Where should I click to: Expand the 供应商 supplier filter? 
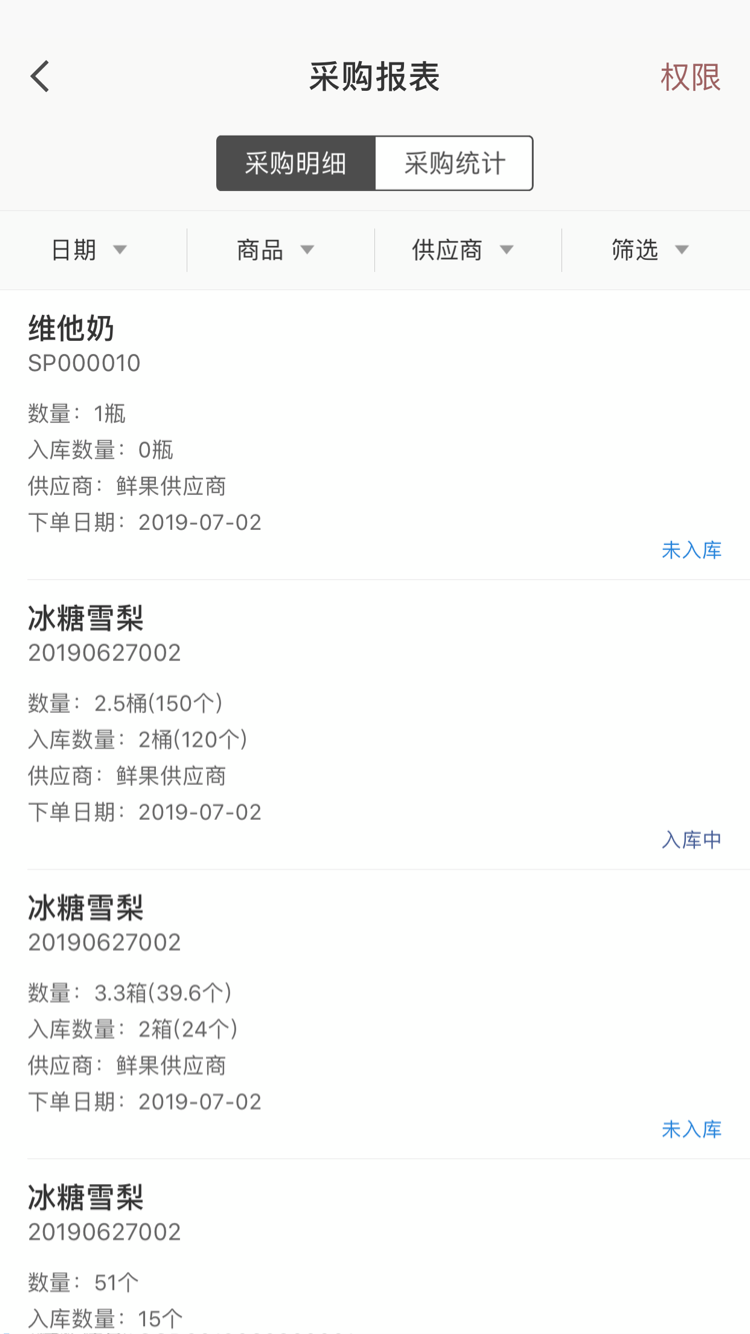463,250
